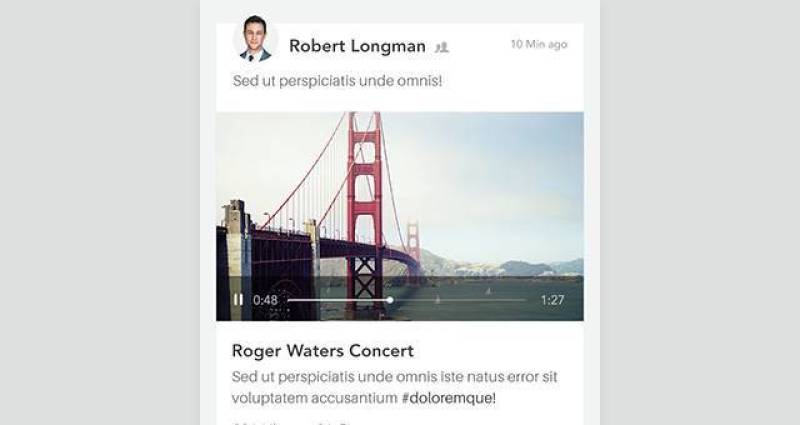
Task: View Robert Longman's profile by name
Action: 357,46
